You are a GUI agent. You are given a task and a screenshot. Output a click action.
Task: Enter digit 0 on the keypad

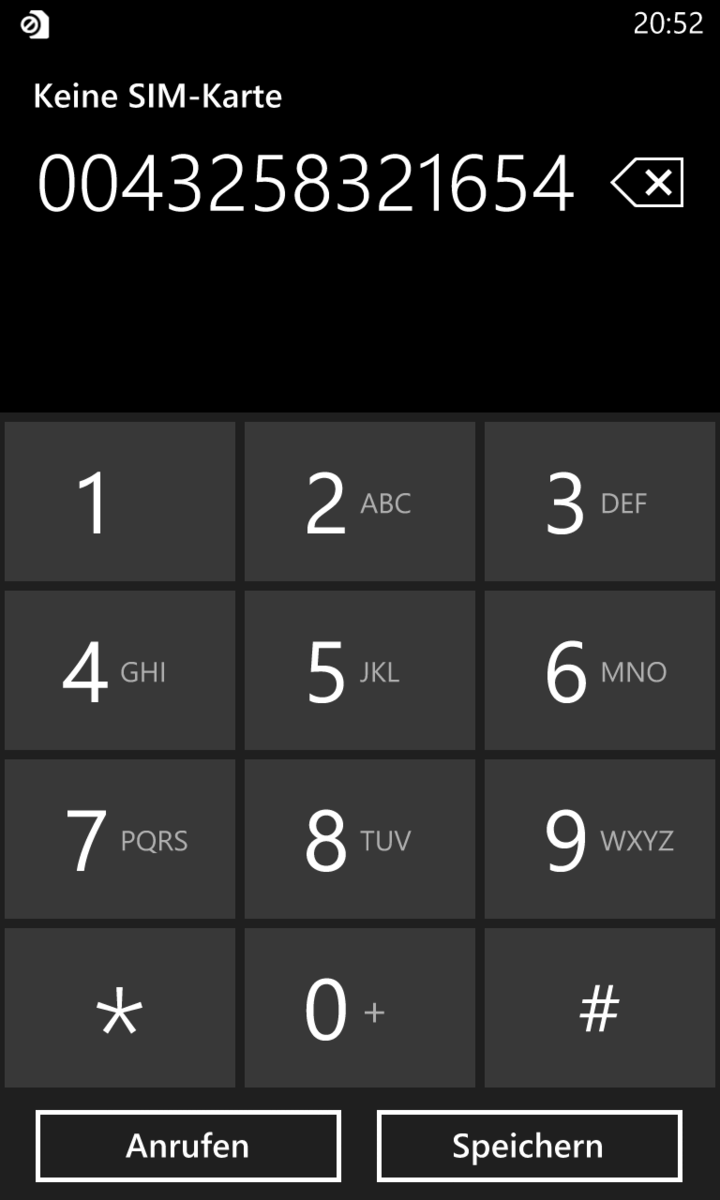click(x=360, y=1008)
